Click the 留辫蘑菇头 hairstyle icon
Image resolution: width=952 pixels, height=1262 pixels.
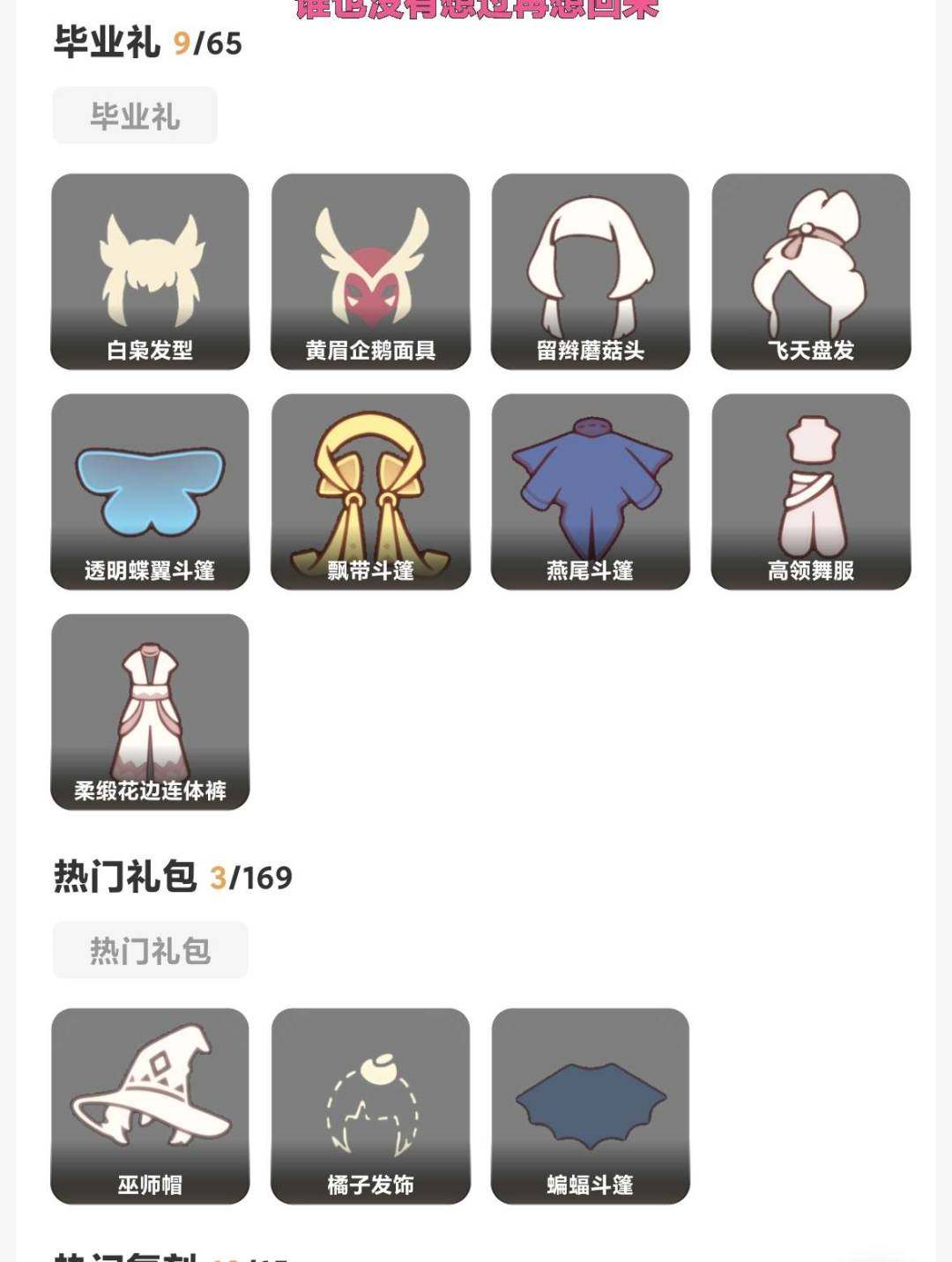(589, 269)
